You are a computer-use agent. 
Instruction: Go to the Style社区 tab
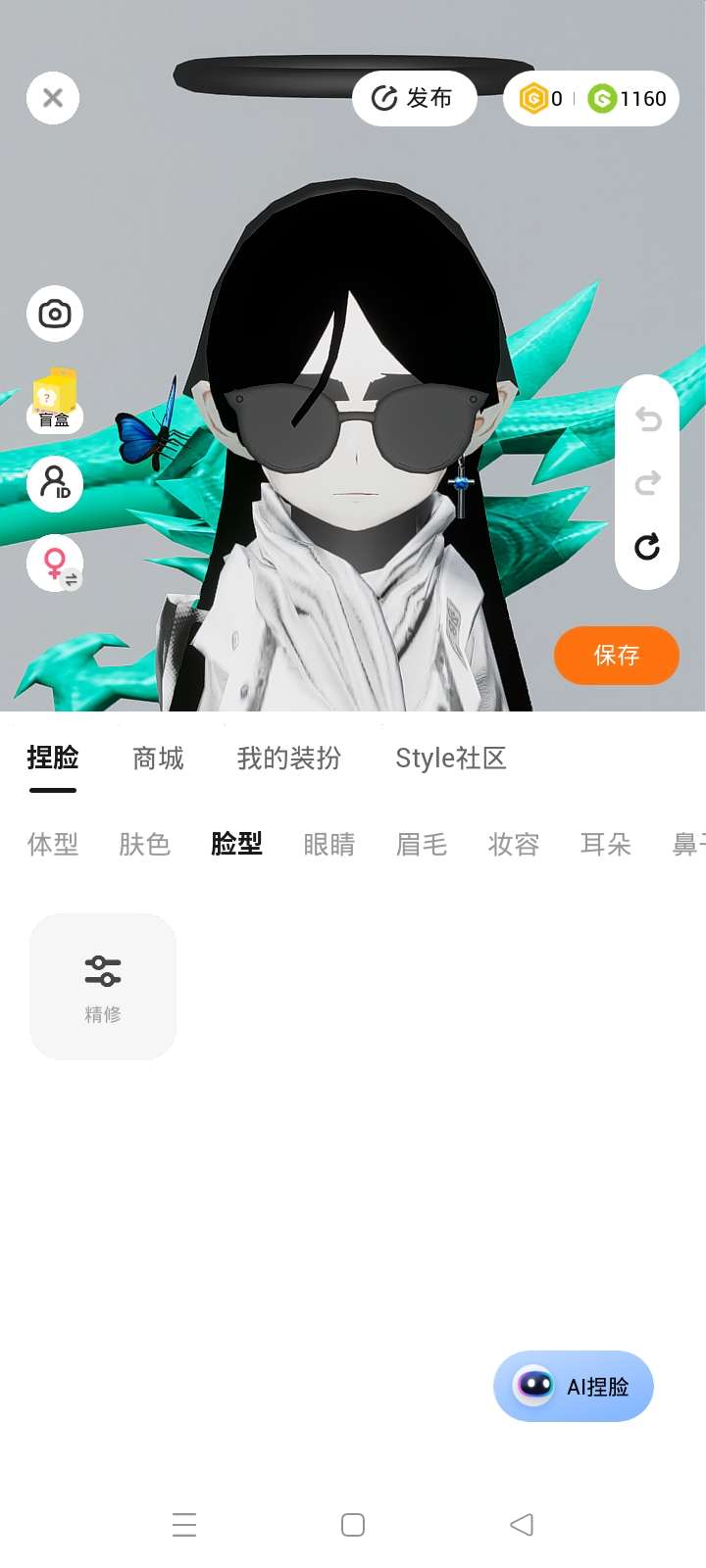pos(451,758)
